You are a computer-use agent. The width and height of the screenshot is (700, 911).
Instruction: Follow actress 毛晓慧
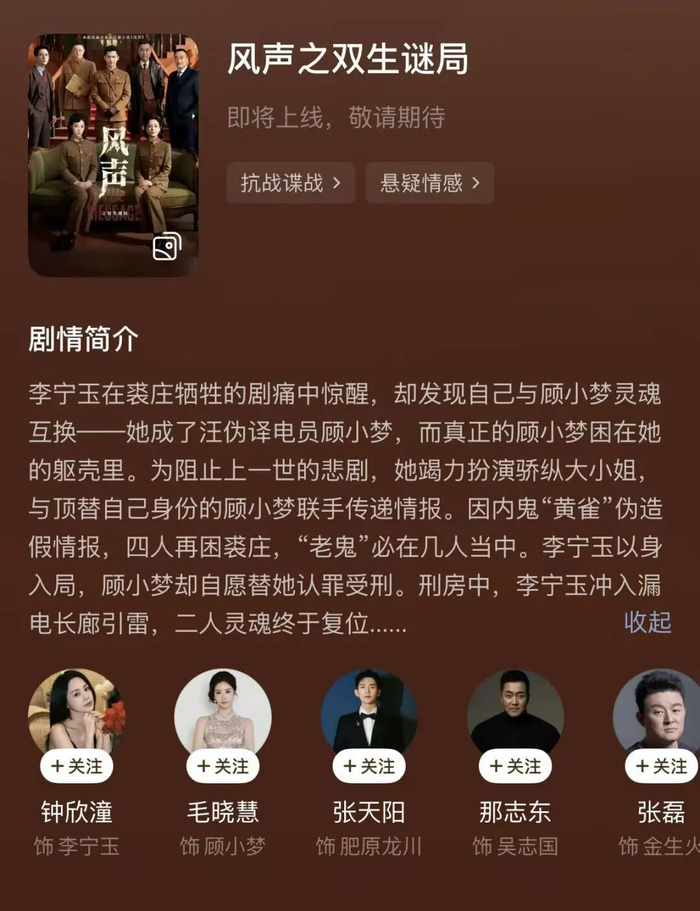[x=222, y=766]
